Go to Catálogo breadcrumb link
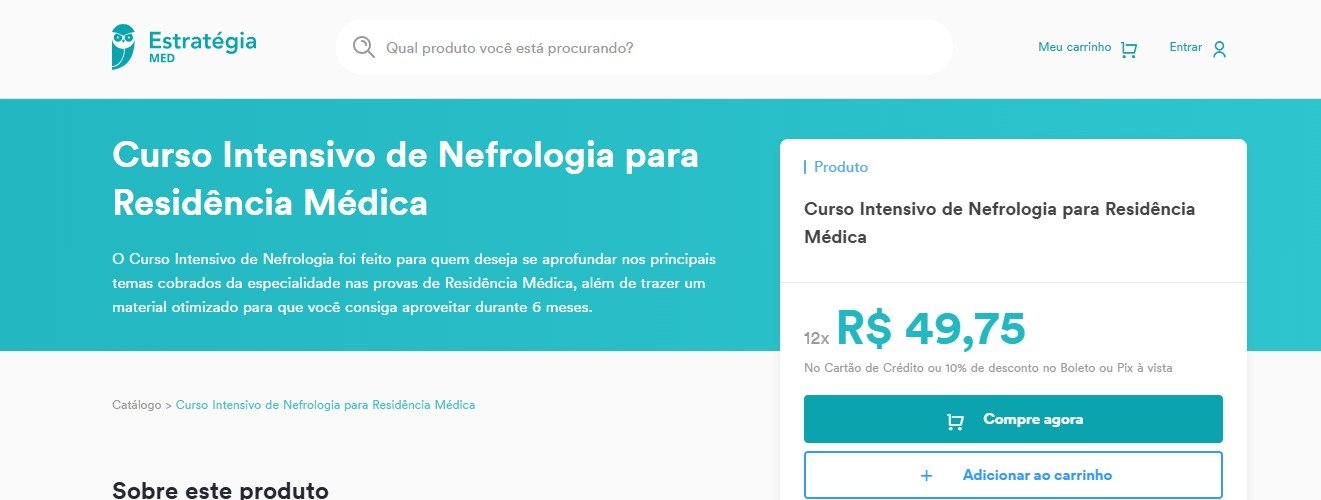The width and height of the screenshot is (1321, 500). click(136, 405)
